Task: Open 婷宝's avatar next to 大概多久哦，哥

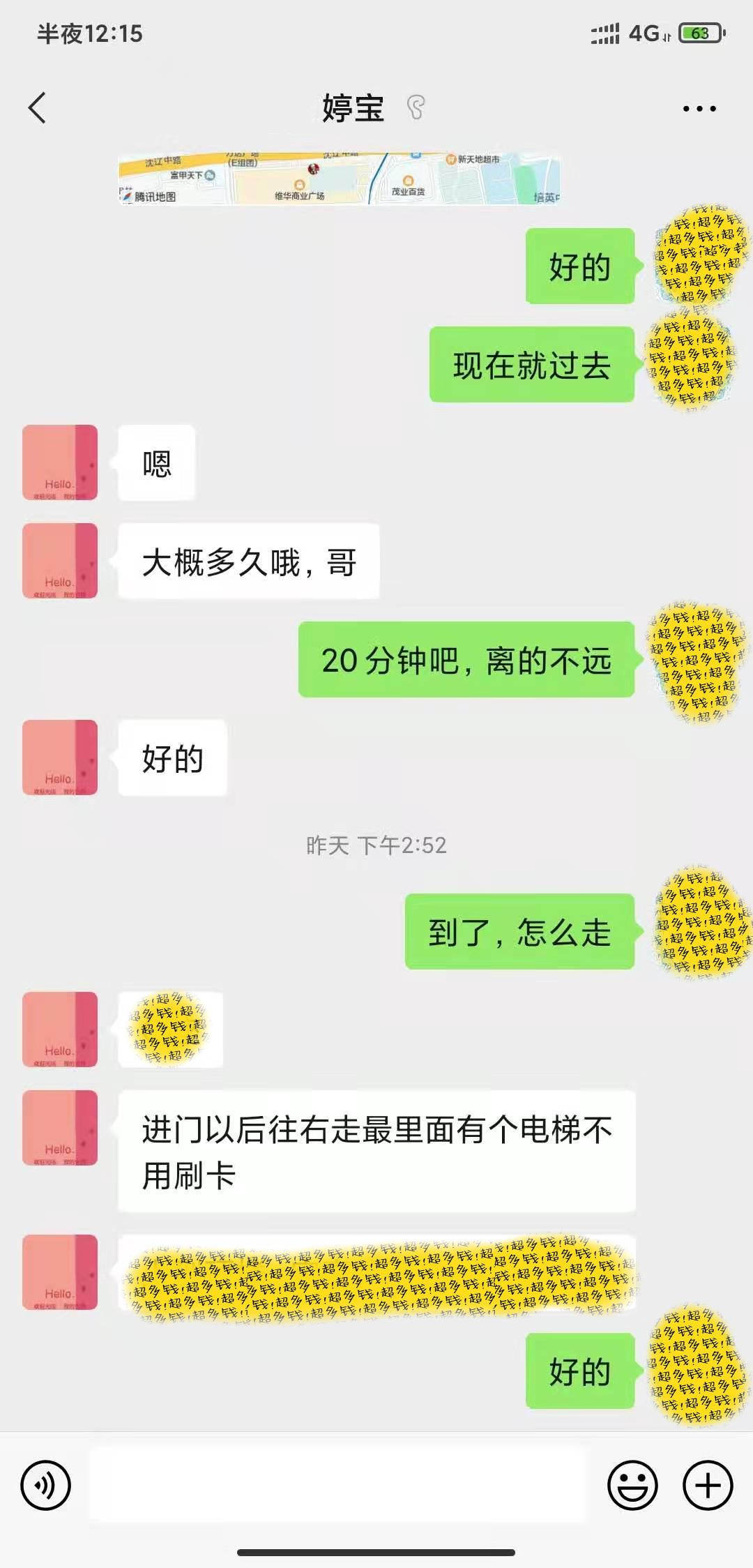Action: pyautogui.click(x=60, y=561)
